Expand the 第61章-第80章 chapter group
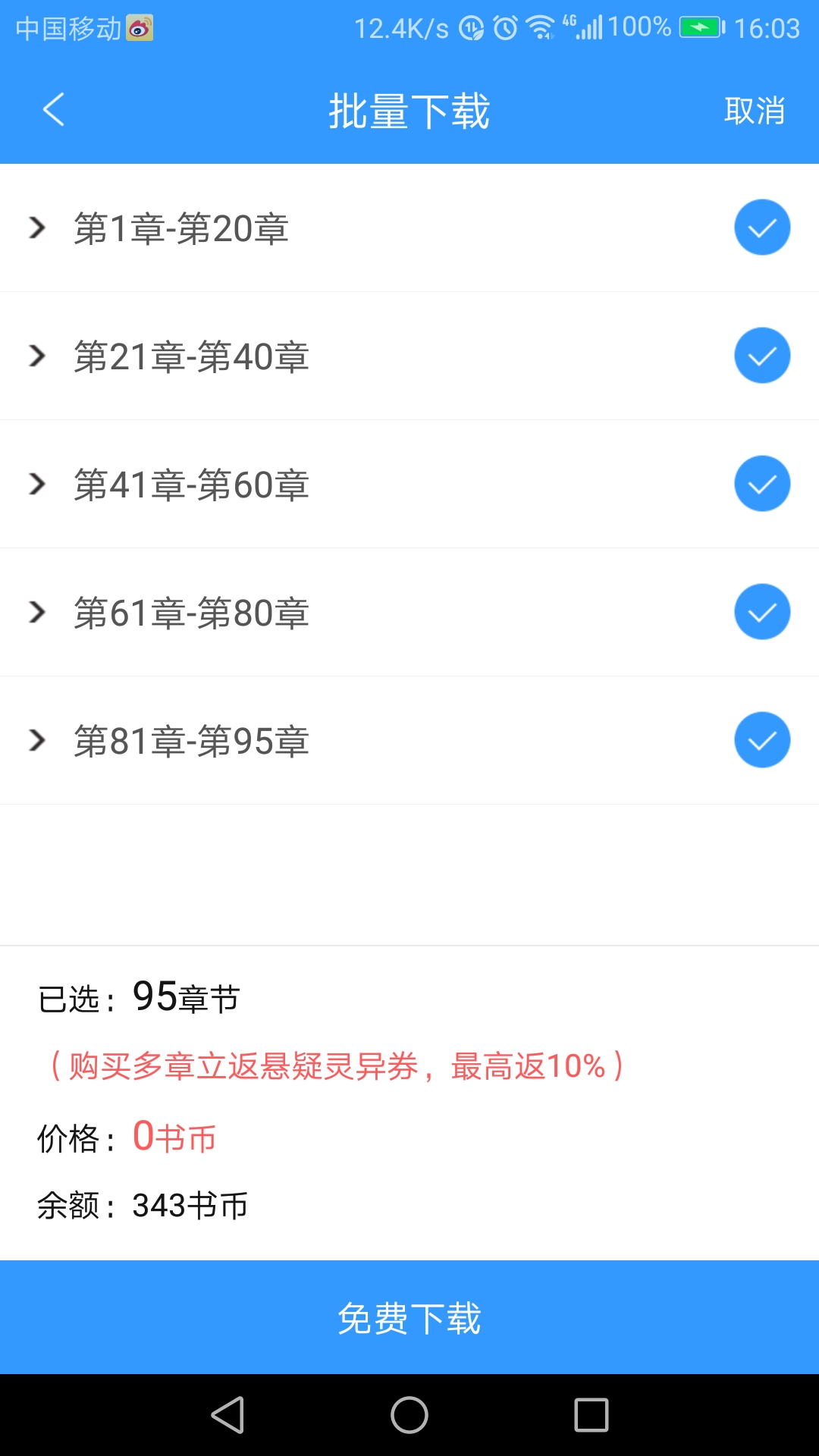Screen dimensions: 819x1456 coord(36,612)
